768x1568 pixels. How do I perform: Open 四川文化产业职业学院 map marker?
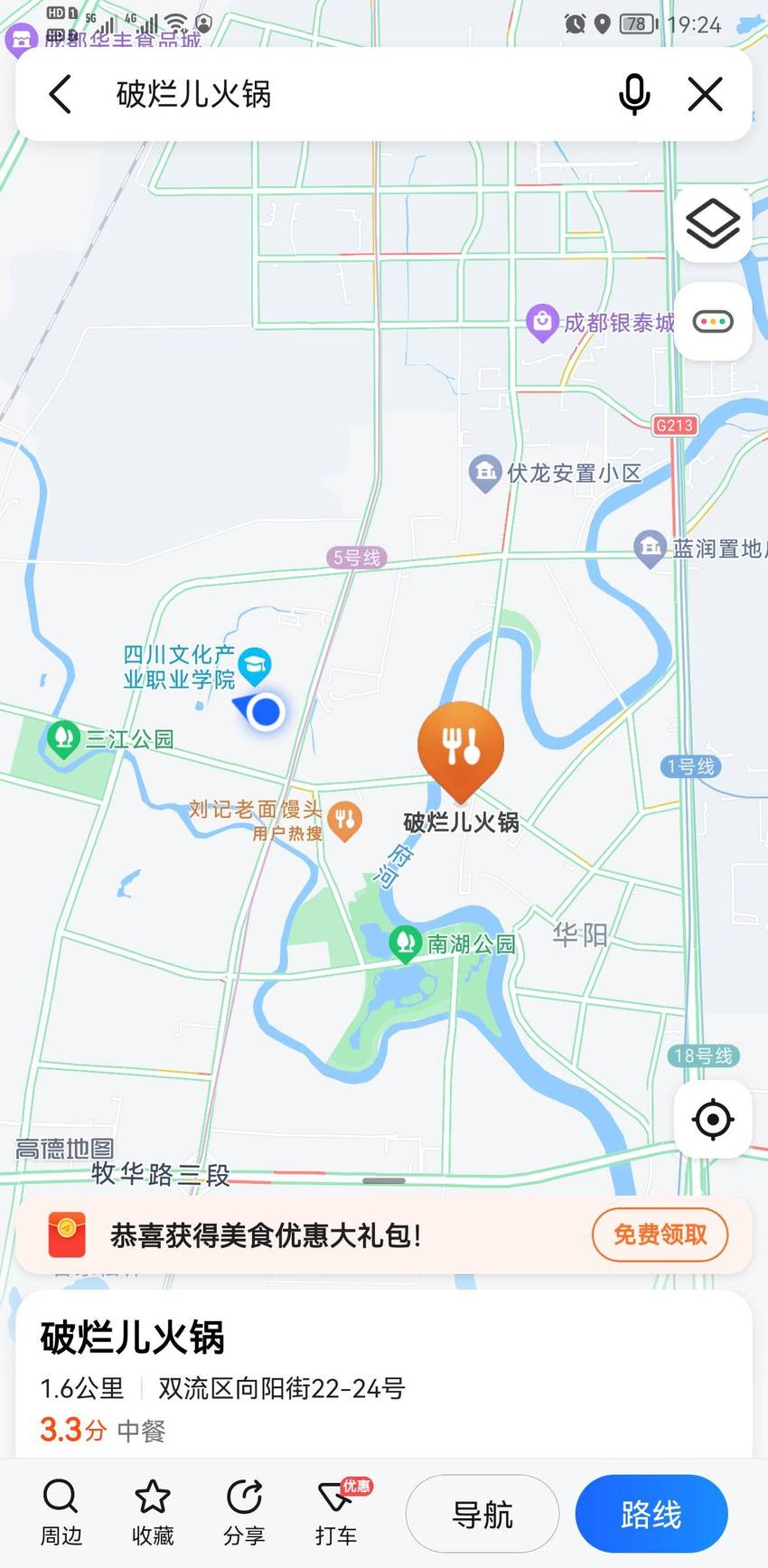pos(256,666)
